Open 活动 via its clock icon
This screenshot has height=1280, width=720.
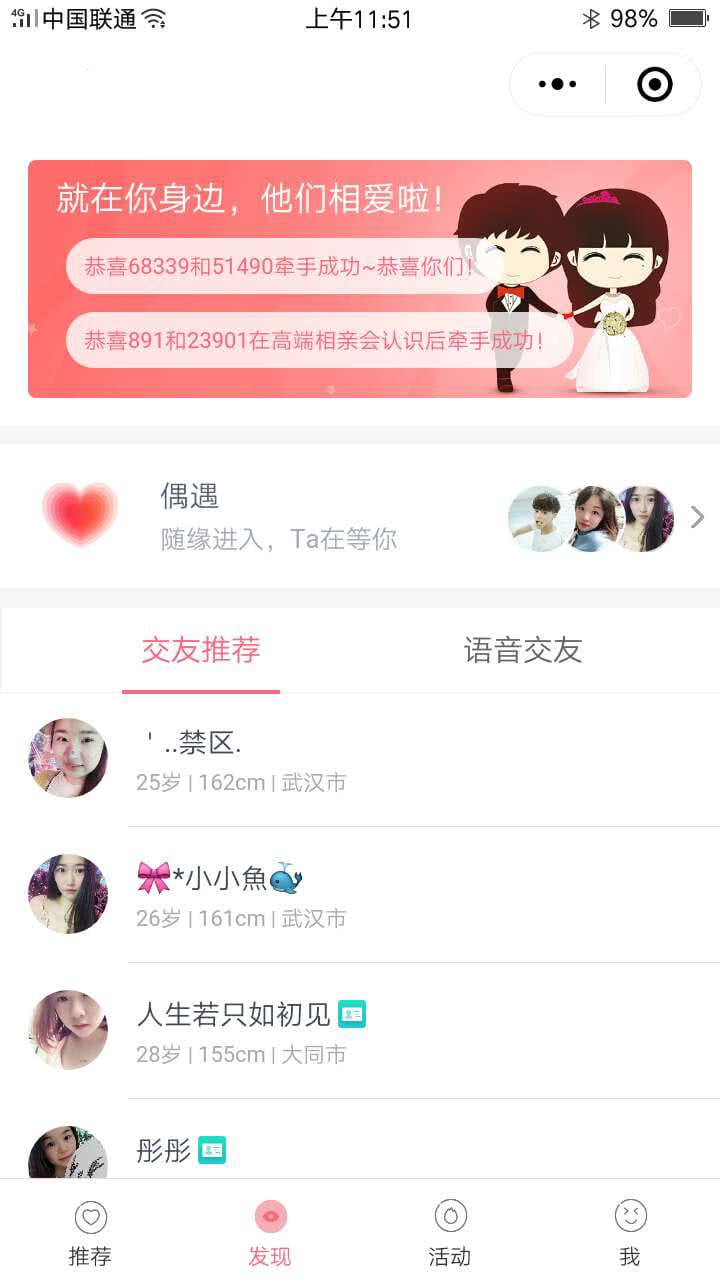(x=449, y=1217)
